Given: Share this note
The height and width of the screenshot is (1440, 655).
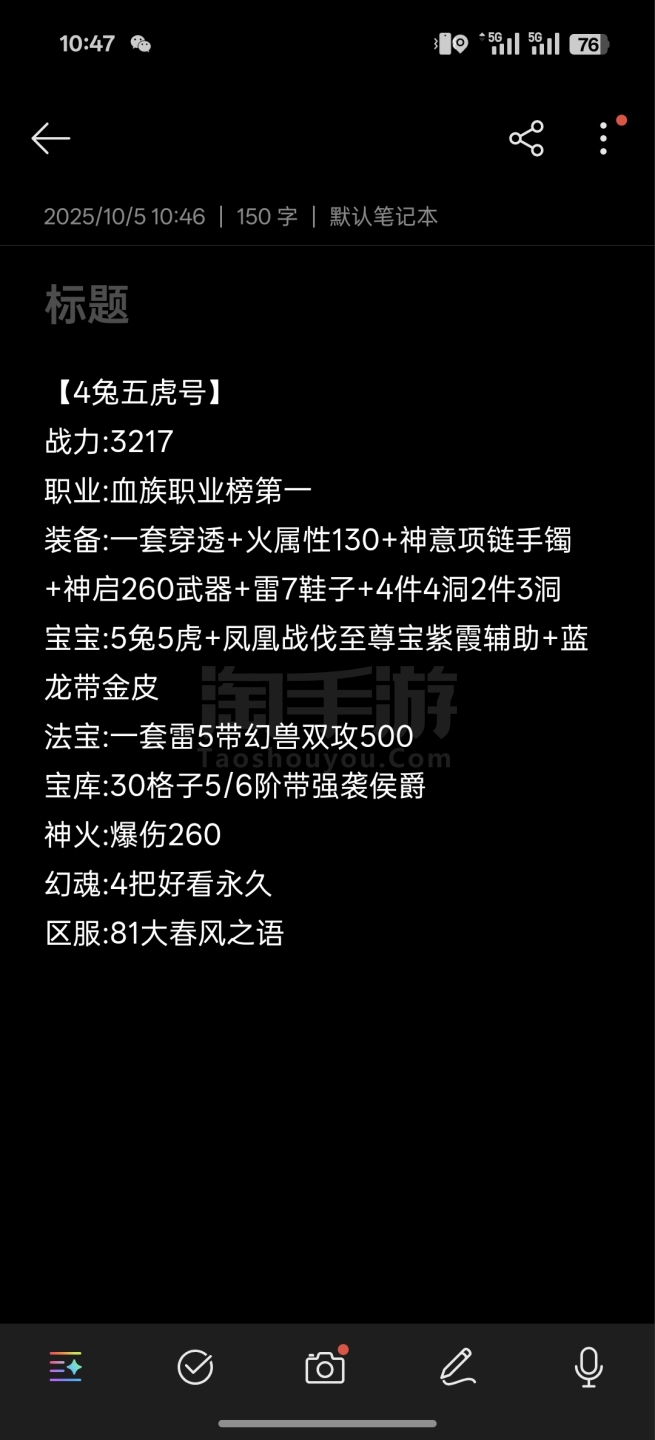Looking at the screenshot, I should click(x=526, y=139).
